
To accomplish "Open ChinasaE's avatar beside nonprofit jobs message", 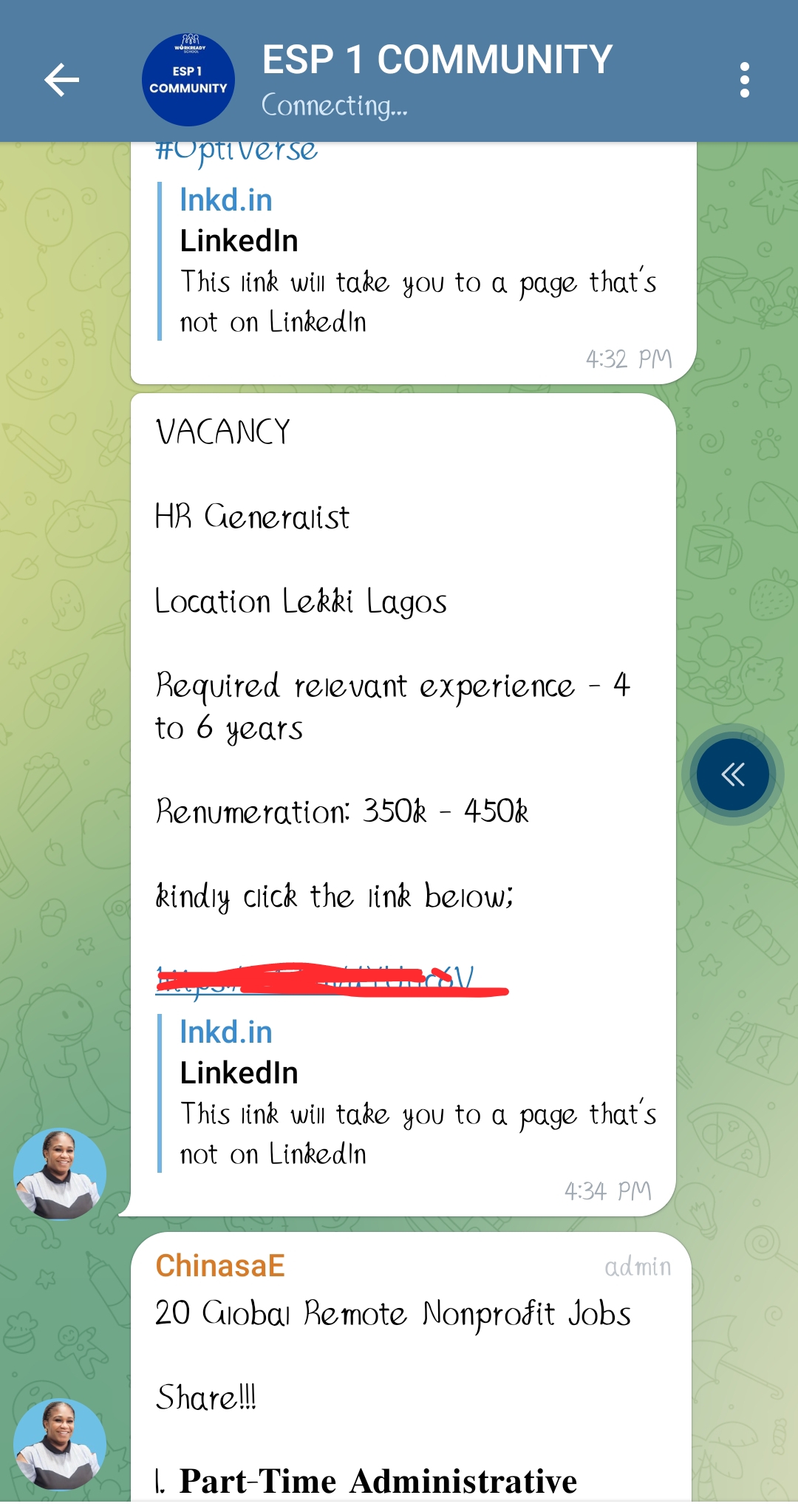I will click(x=60, y=1444).
